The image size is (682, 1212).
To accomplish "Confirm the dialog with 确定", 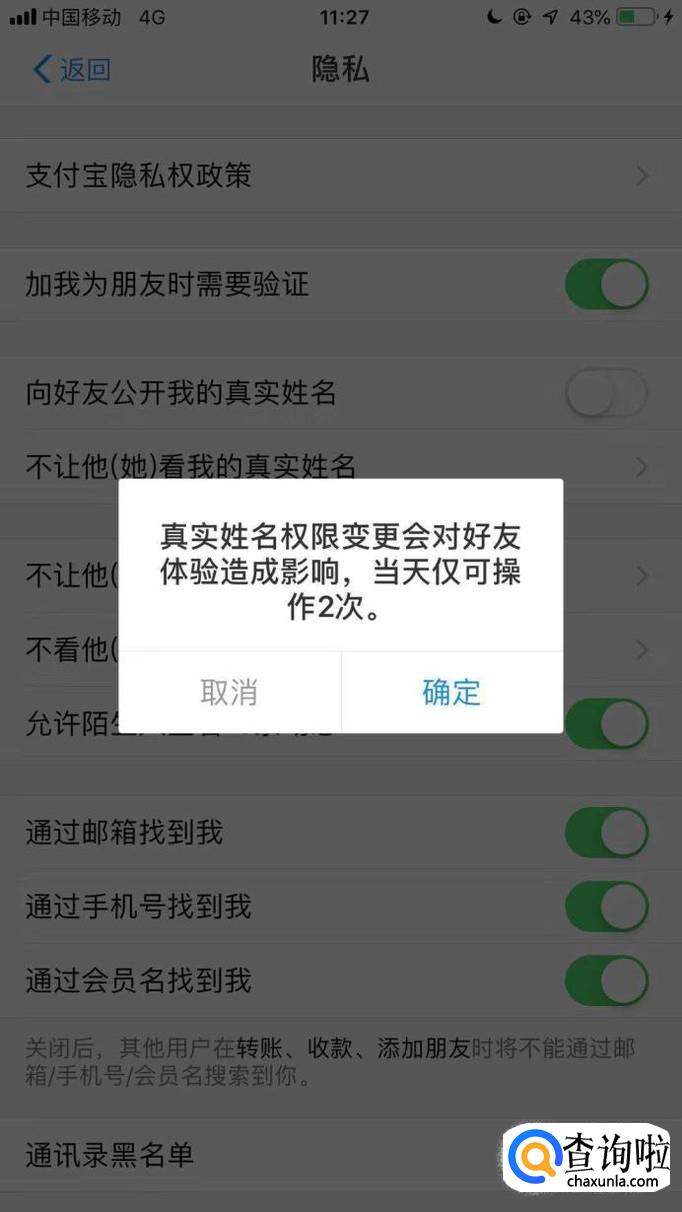I will pyautogui.click(x=451, y=692).
